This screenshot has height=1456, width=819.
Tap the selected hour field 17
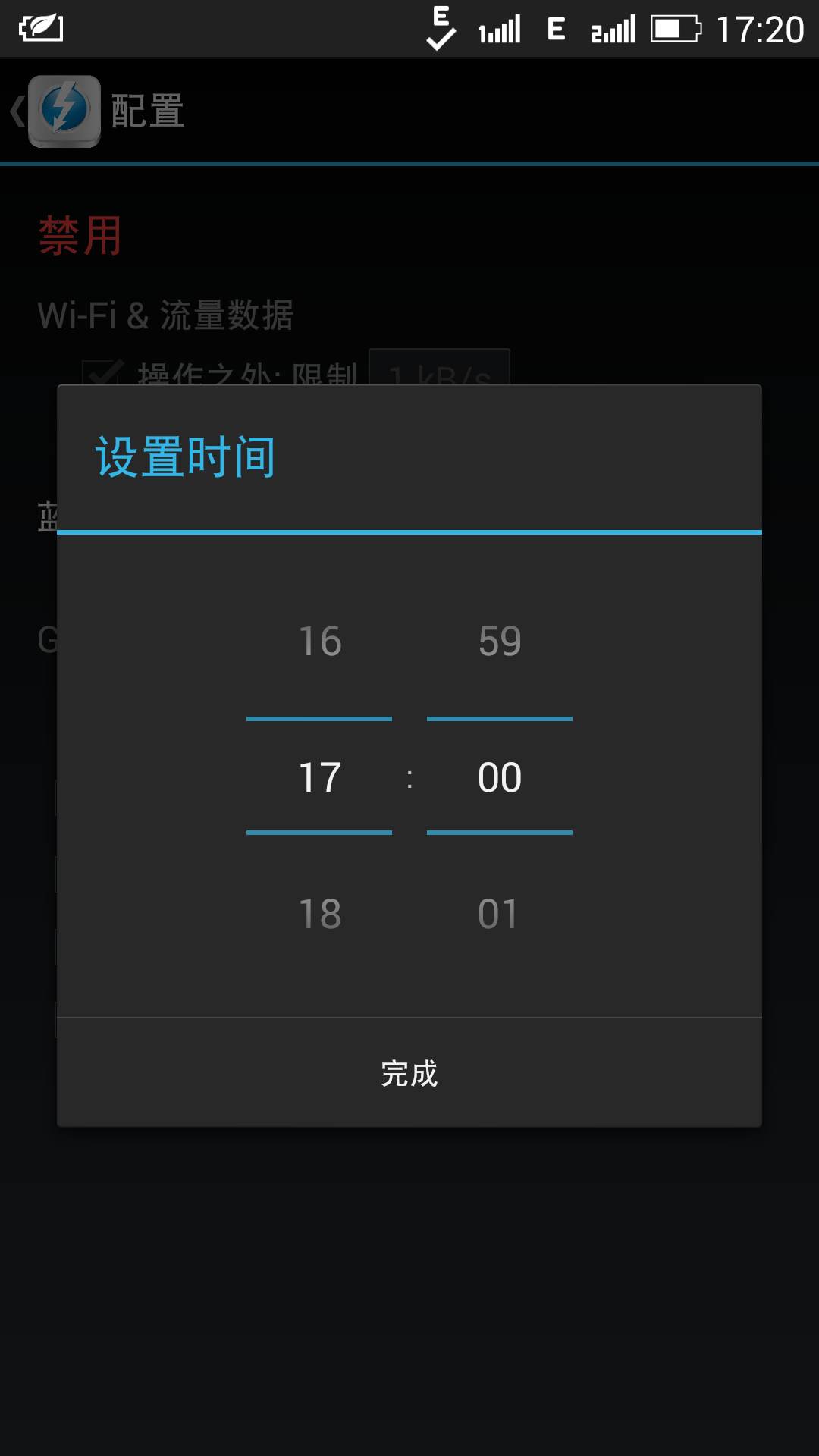(x=320, y=777)
